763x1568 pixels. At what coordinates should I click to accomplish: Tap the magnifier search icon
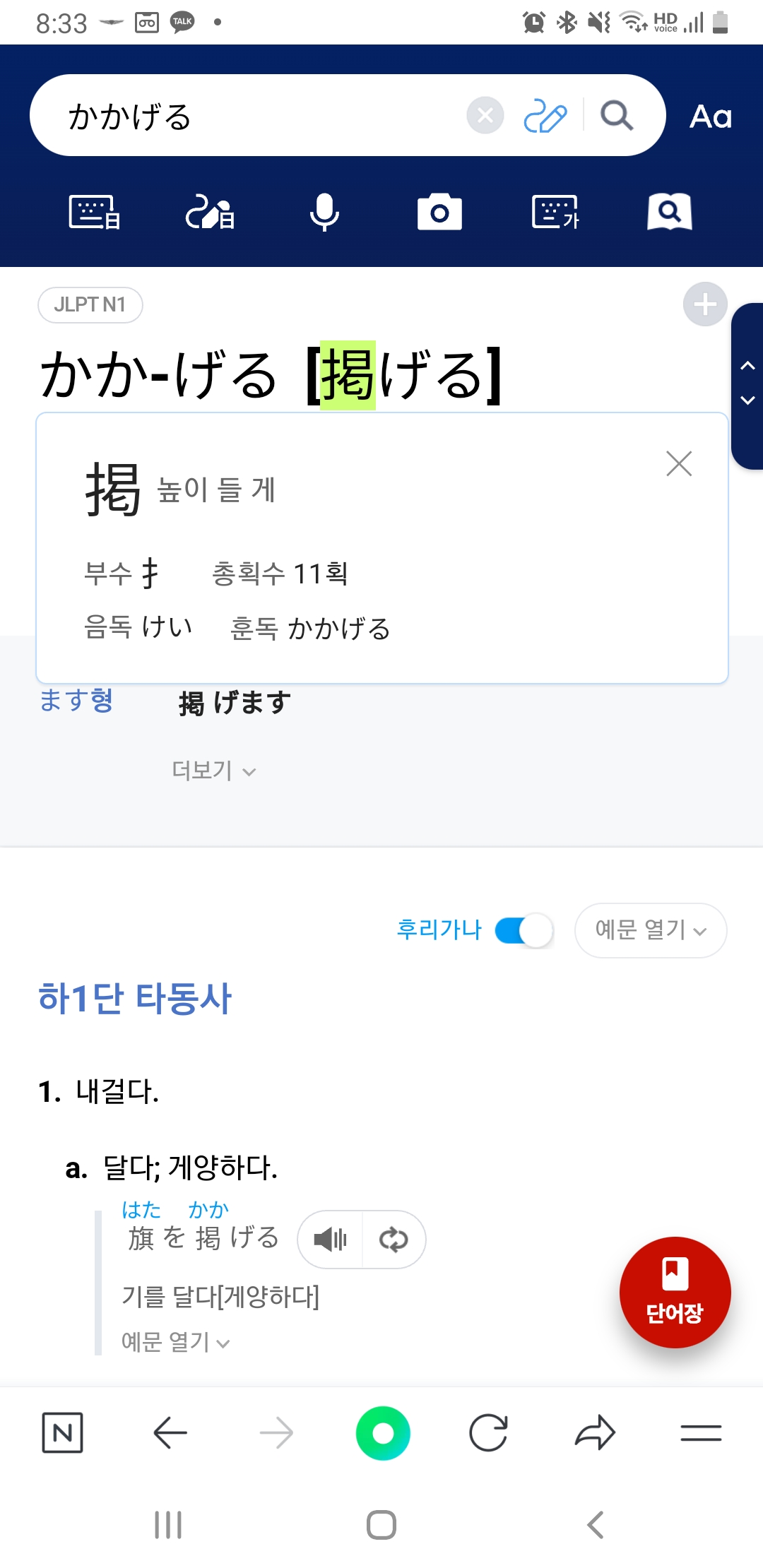[x=617, y=115]
